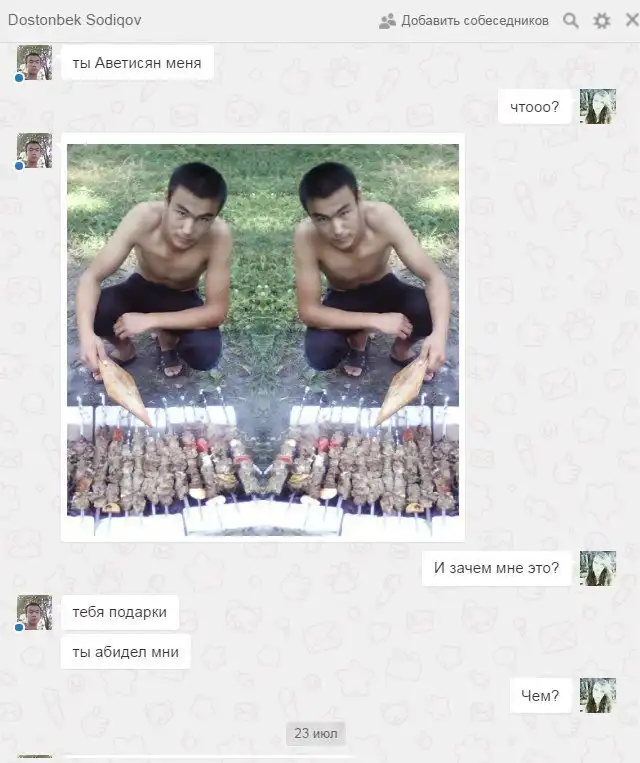Tap sender avatar next to 'ты Аветисян меня'

click(35, 62)
